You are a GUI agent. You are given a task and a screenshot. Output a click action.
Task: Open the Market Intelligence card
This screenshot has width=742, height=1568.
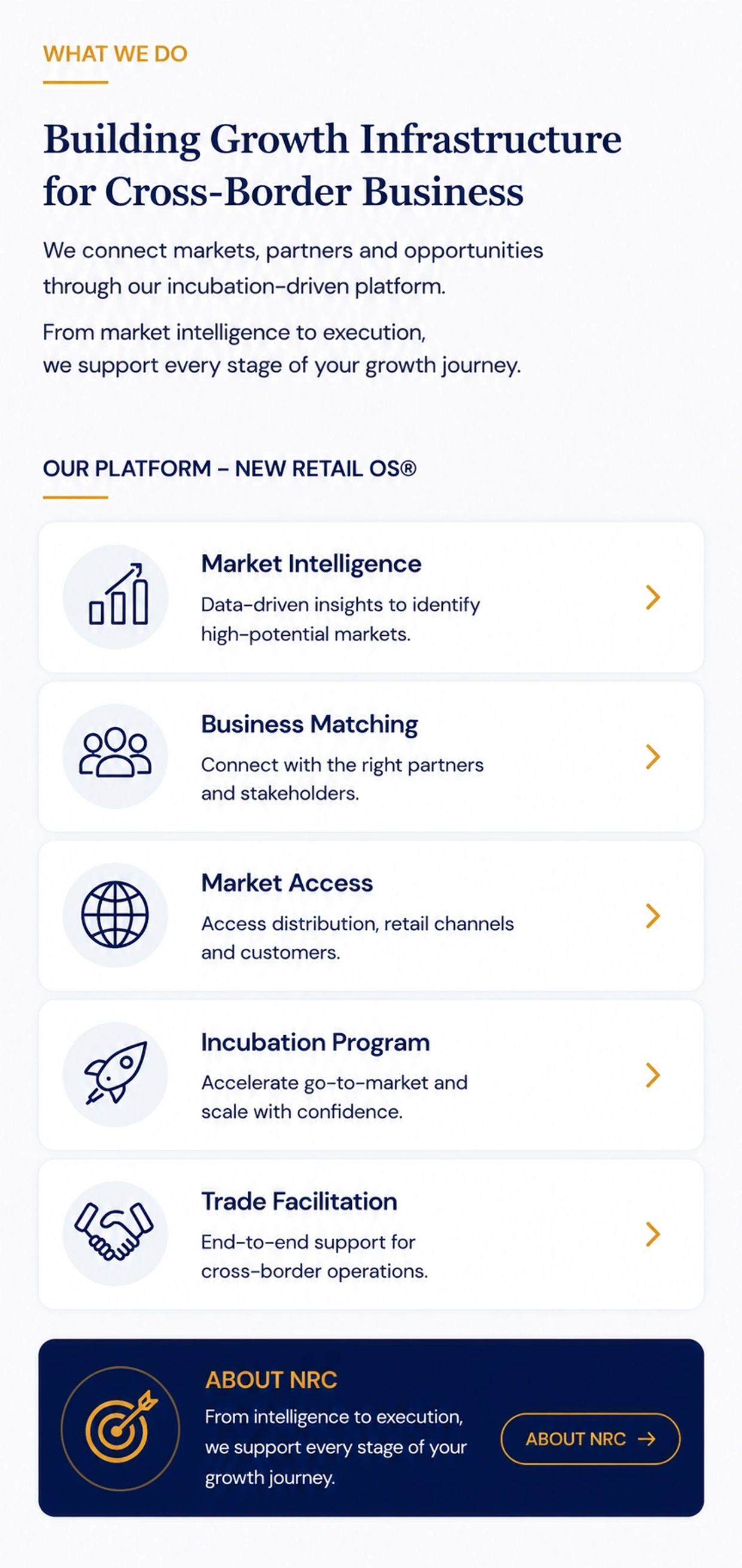click(371, 597)
